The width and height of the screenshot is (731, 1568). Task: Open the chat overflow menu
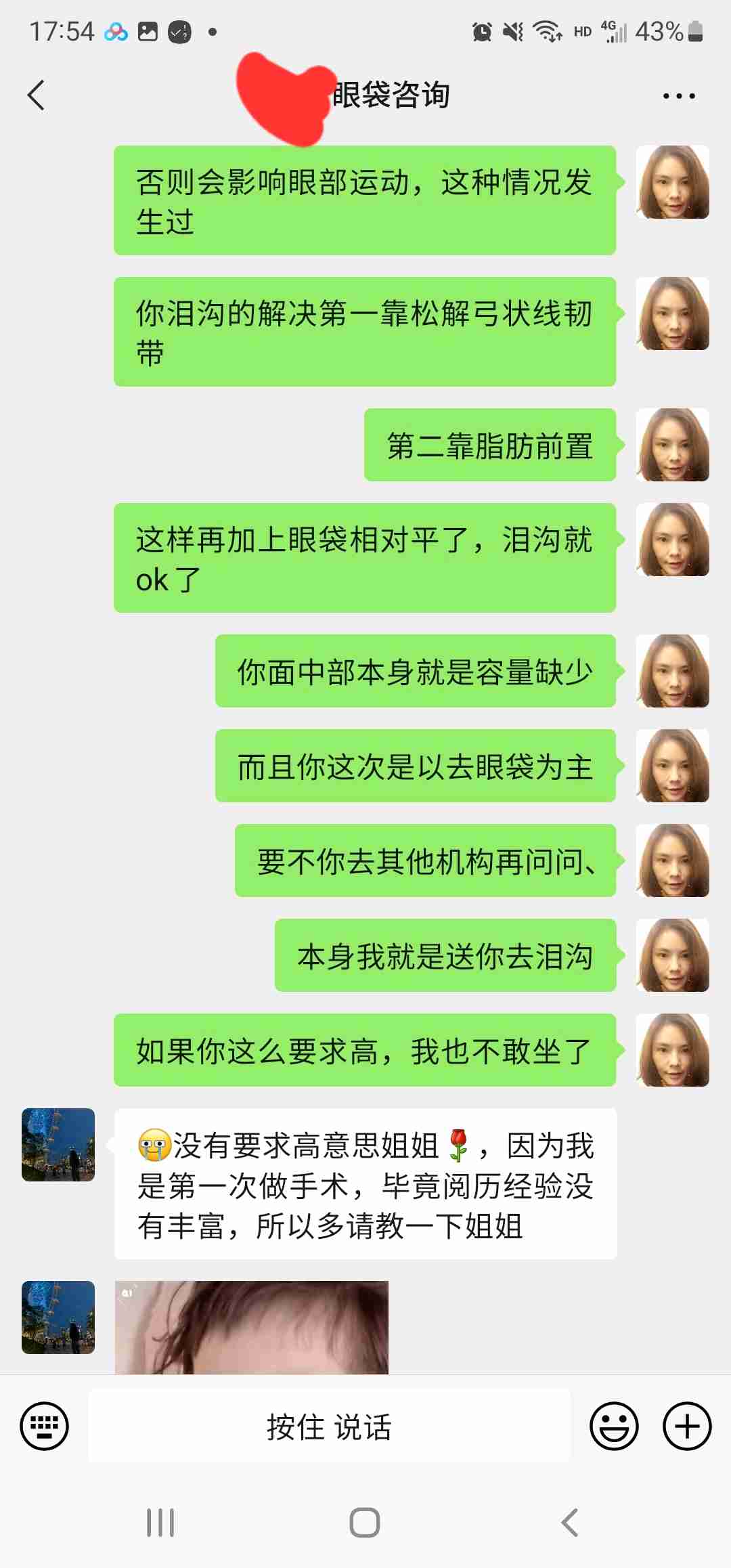click(x=678, y=96)
